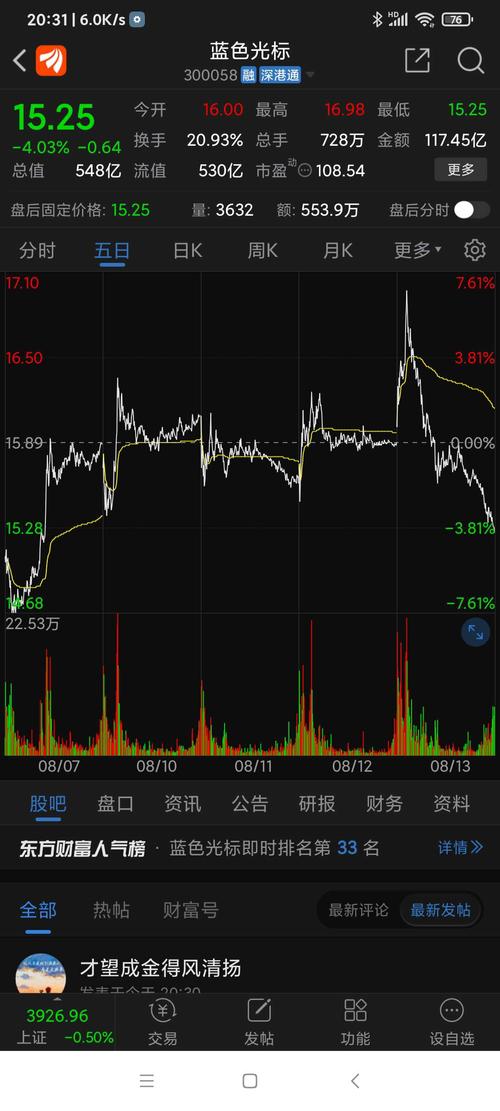Switch to the 热帖 posts tab
500x1111 pixels.
[111, 910]
